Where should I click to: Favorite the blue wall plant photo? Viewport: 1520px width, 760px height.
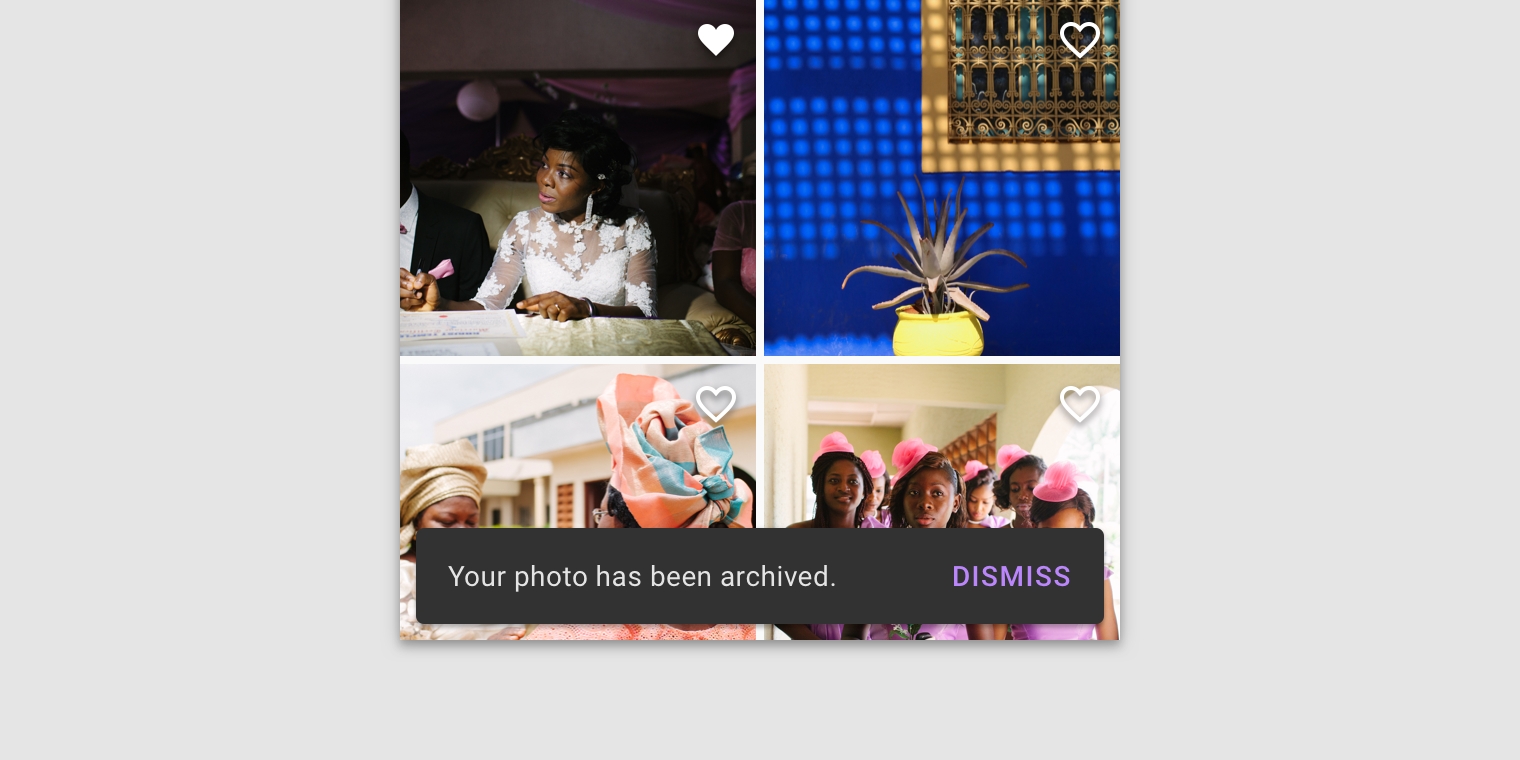[1079, 40]
